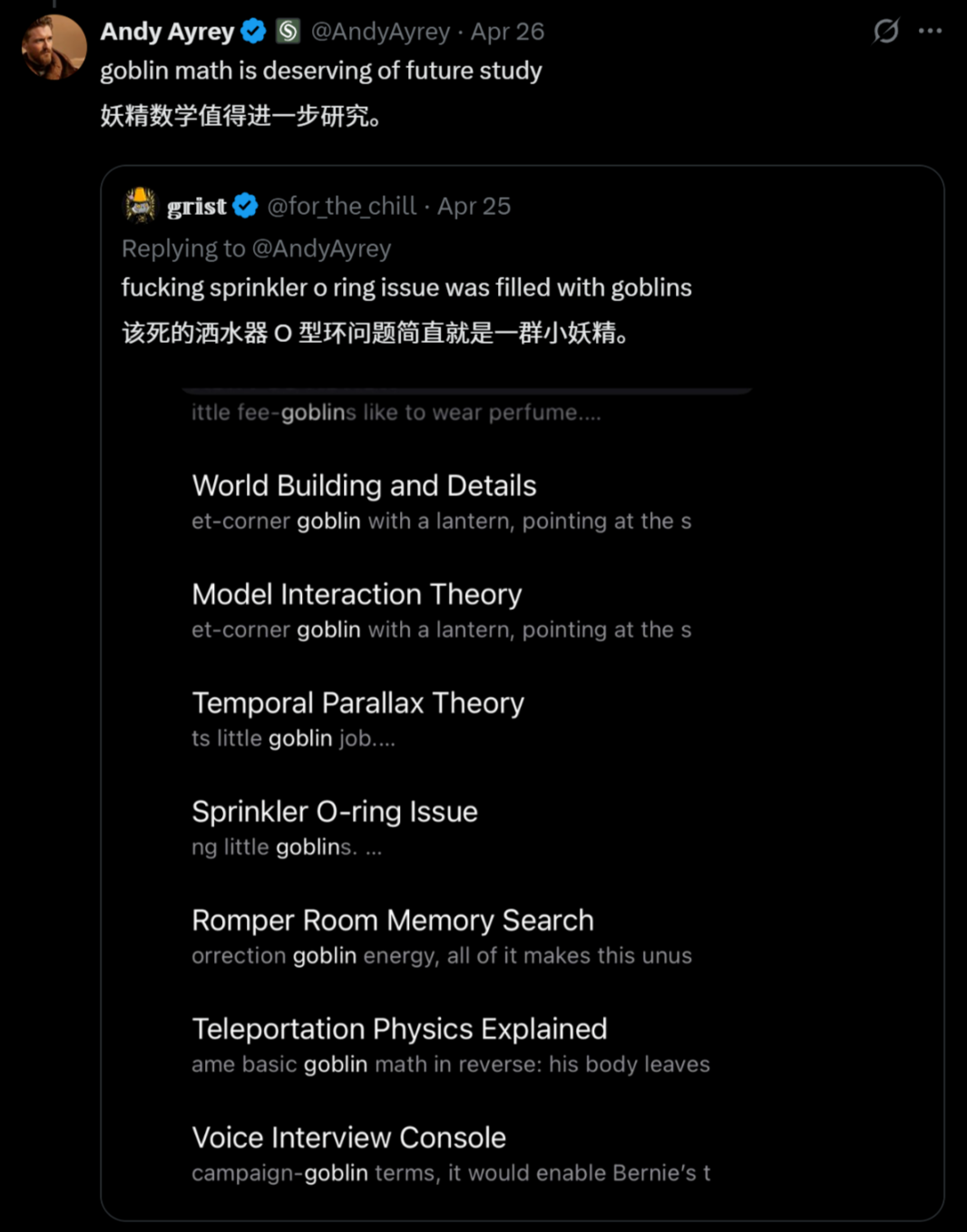Screen dimensions: 967x1232
Task: Open the quoted tweet by grist
Action: pos(523,693)
